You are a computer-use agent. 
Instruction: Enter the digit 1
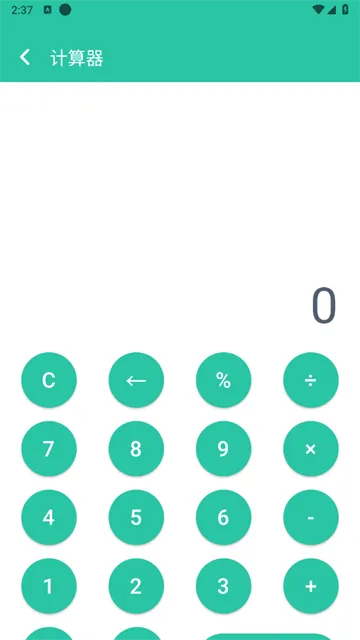click(49, 586)
